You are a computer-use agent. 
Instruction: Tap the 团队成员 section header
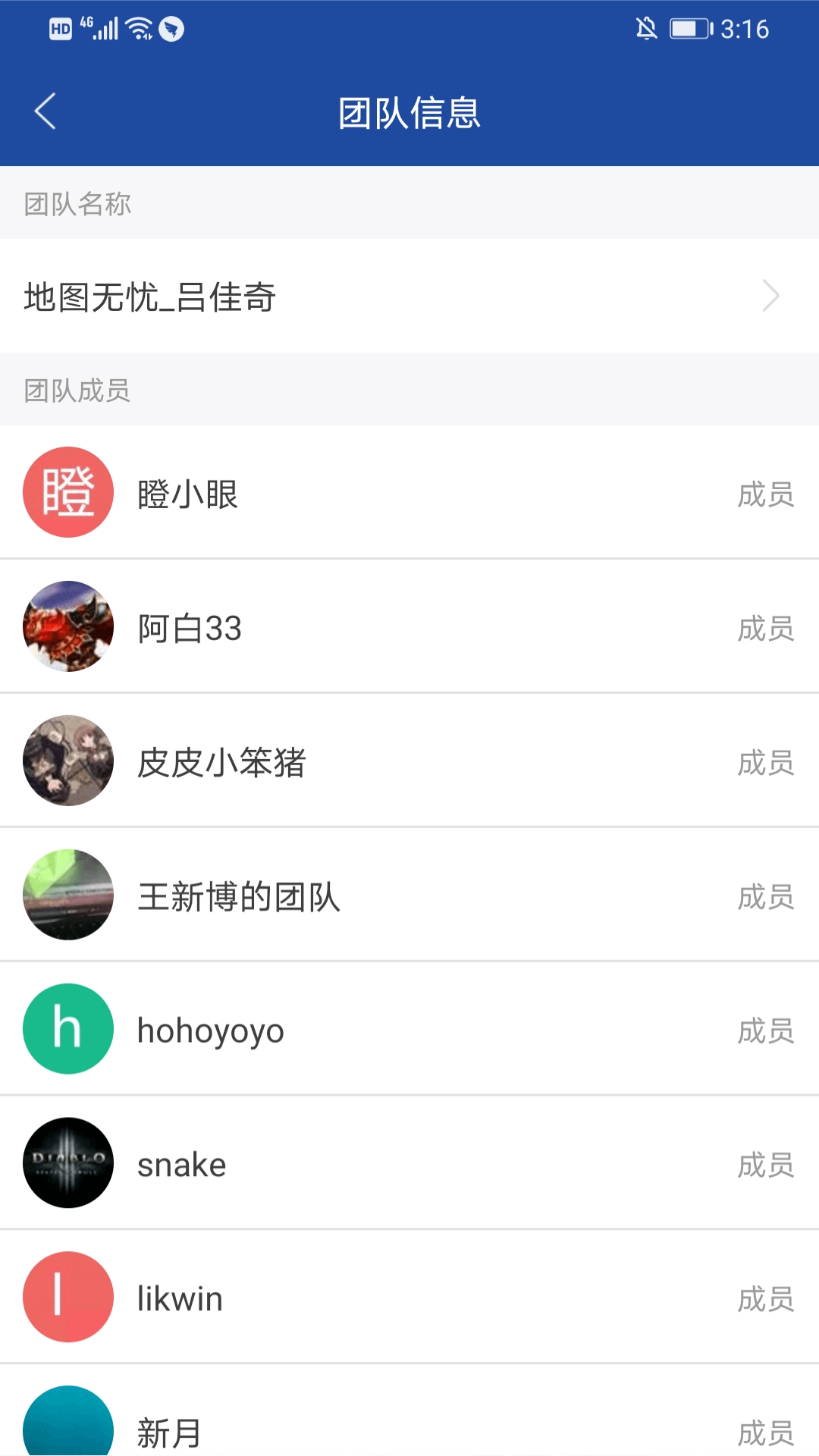[76, 391]
